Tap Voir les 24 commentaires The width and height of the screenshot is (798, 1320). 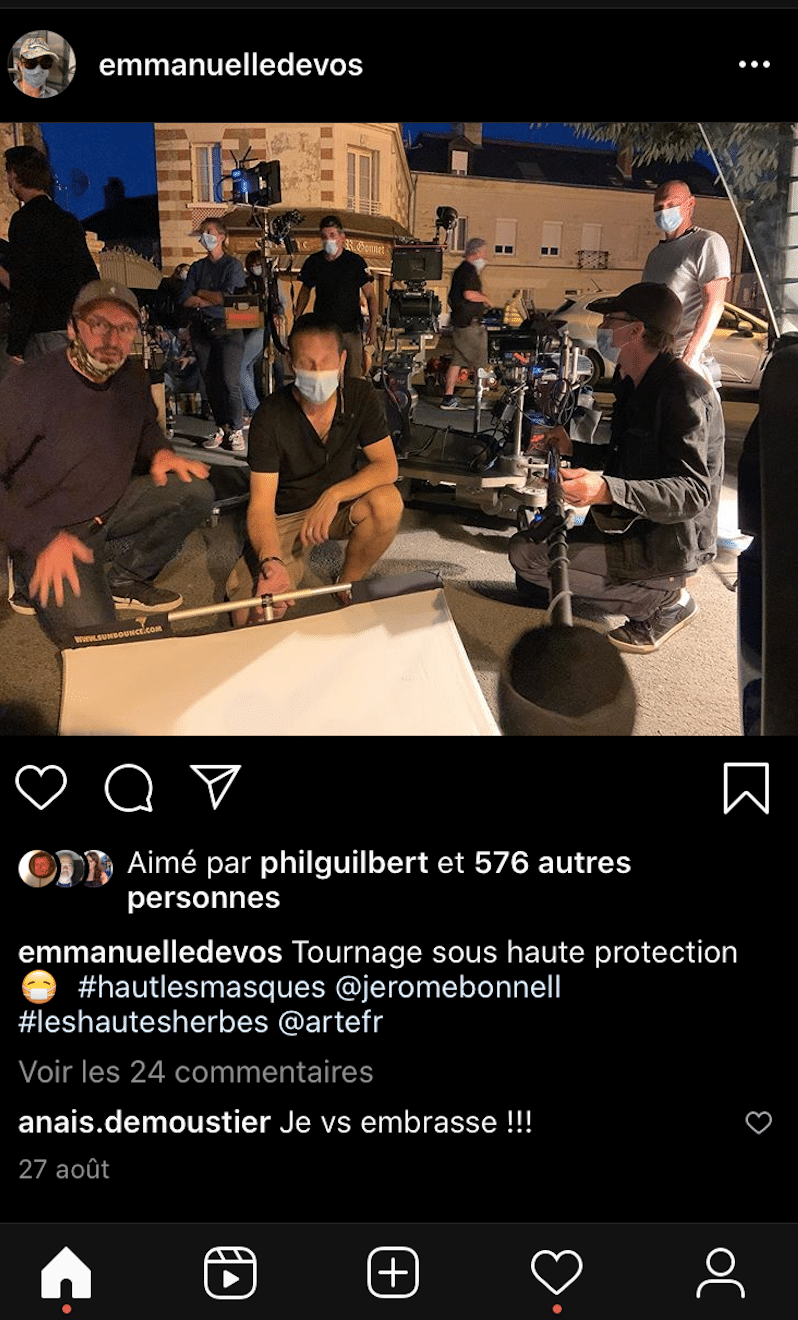click(196, 1072)
